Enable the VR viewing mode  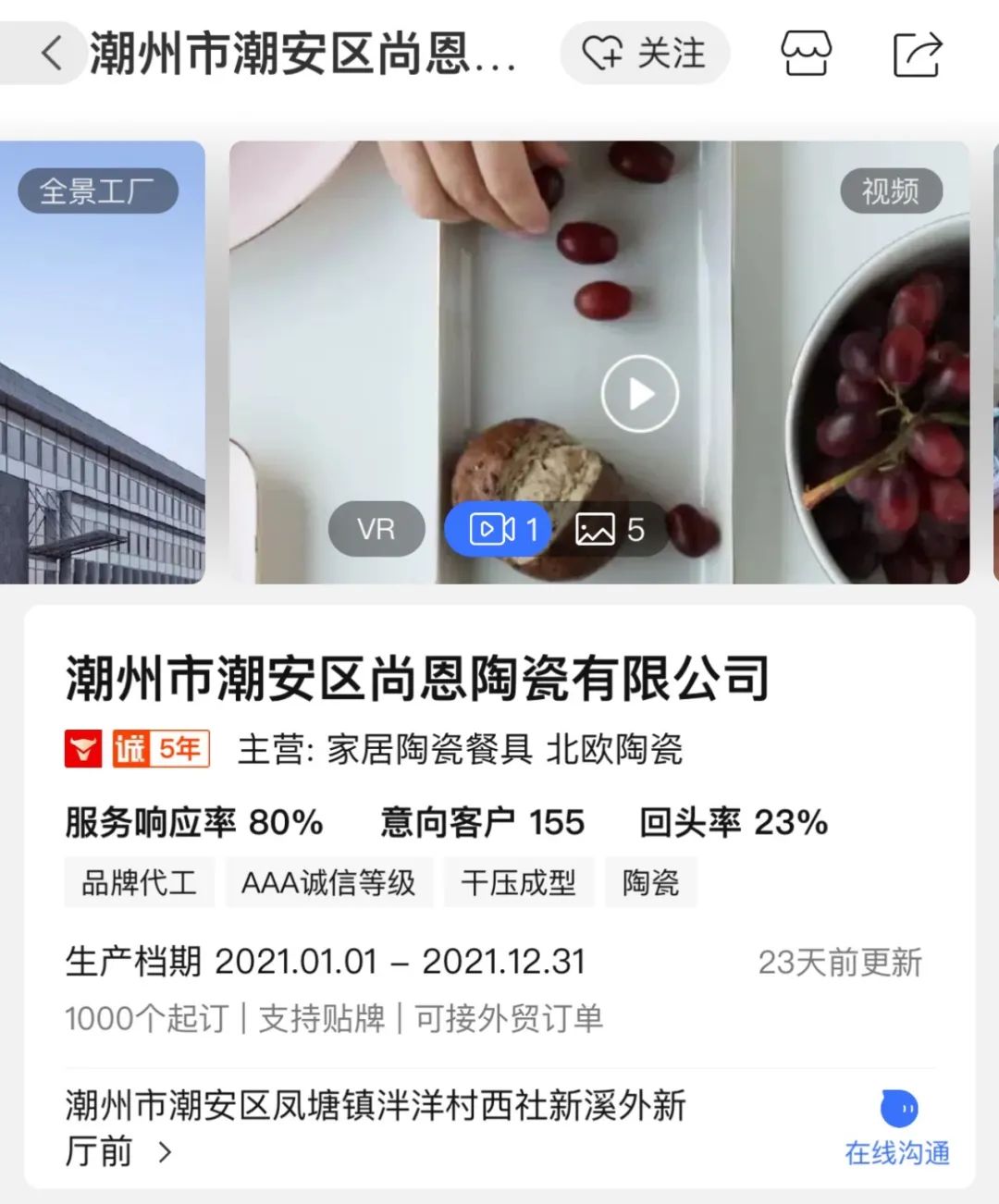tap(376, 529)
